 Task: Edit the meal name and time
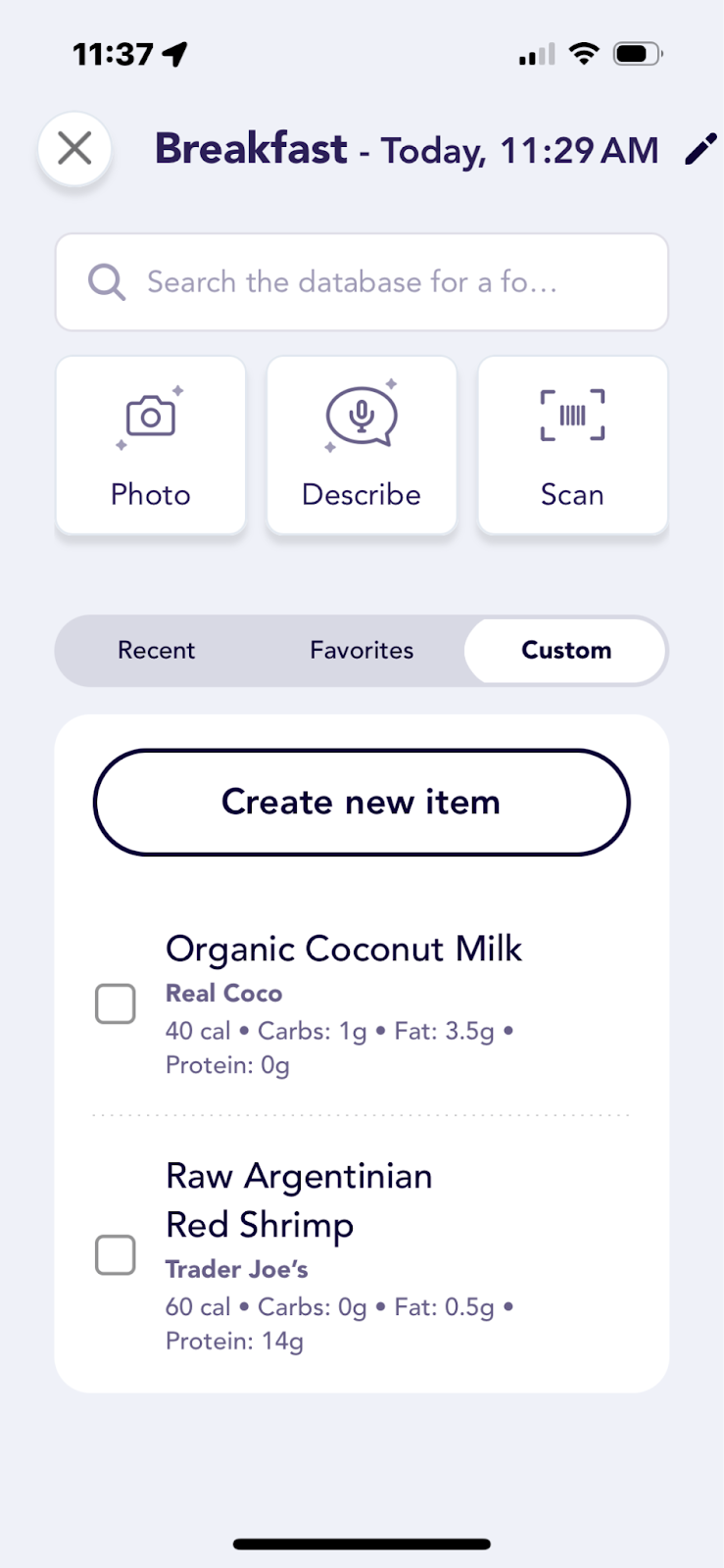click(700, 150)
